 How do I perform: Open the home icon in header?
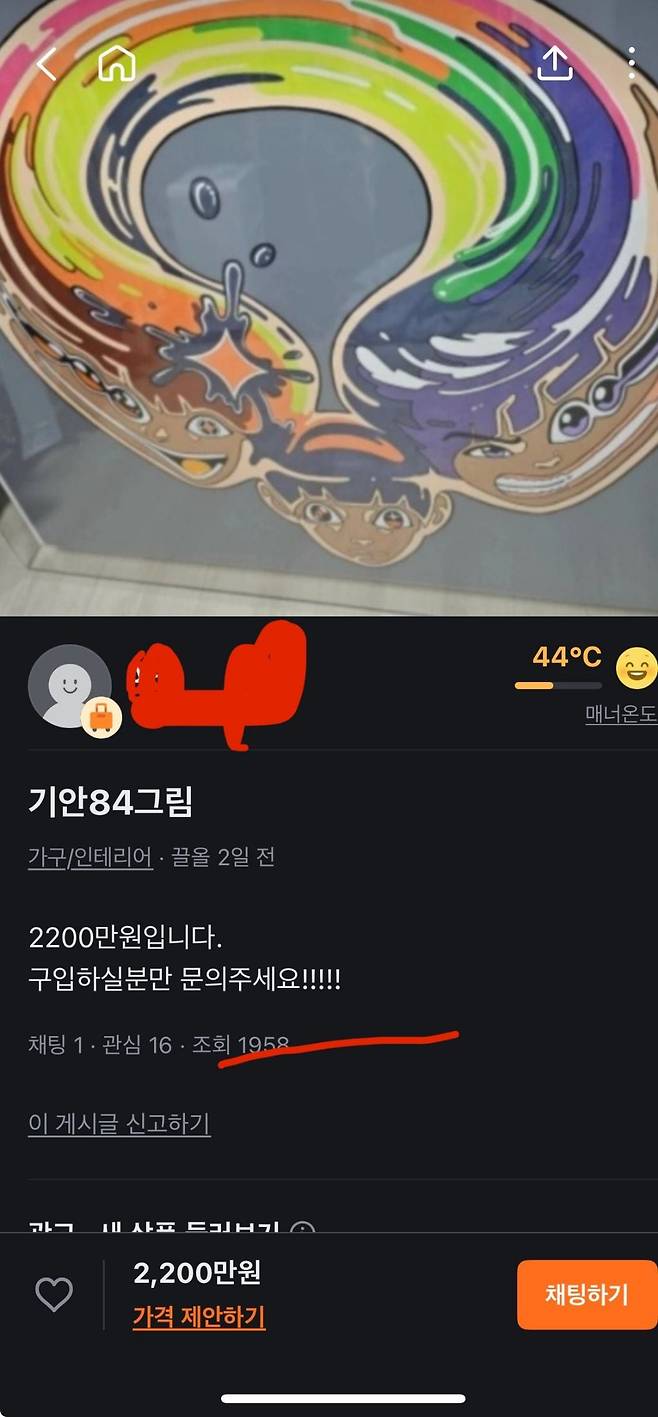[x=117, y=64]
